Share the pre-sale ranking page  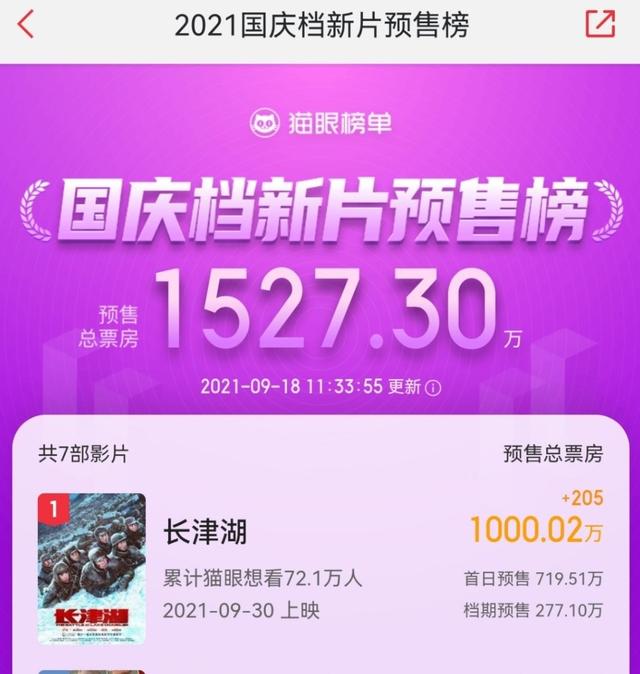pos(599,25)
